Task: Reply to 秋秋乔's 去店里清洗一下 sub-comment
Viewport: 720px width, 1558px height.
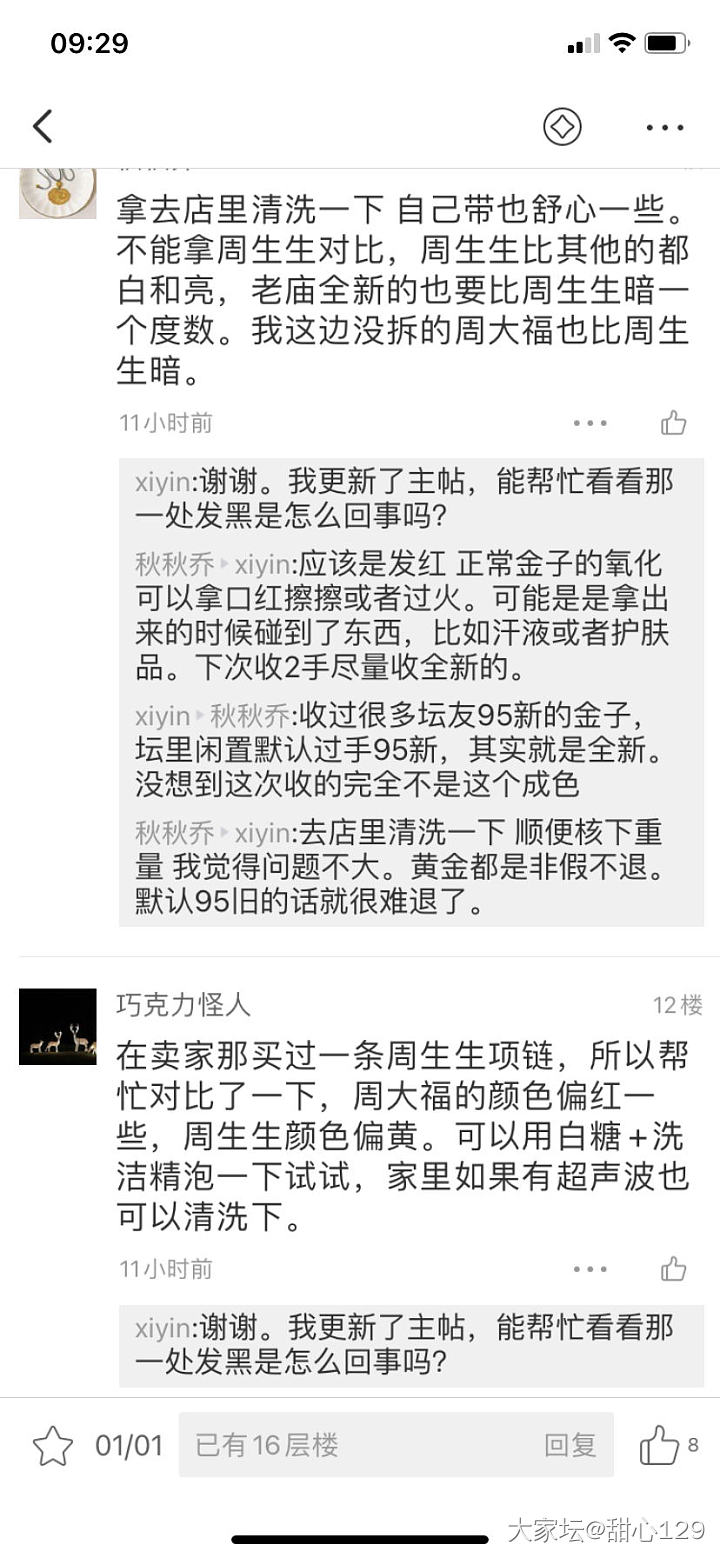Action: point(410,868)
